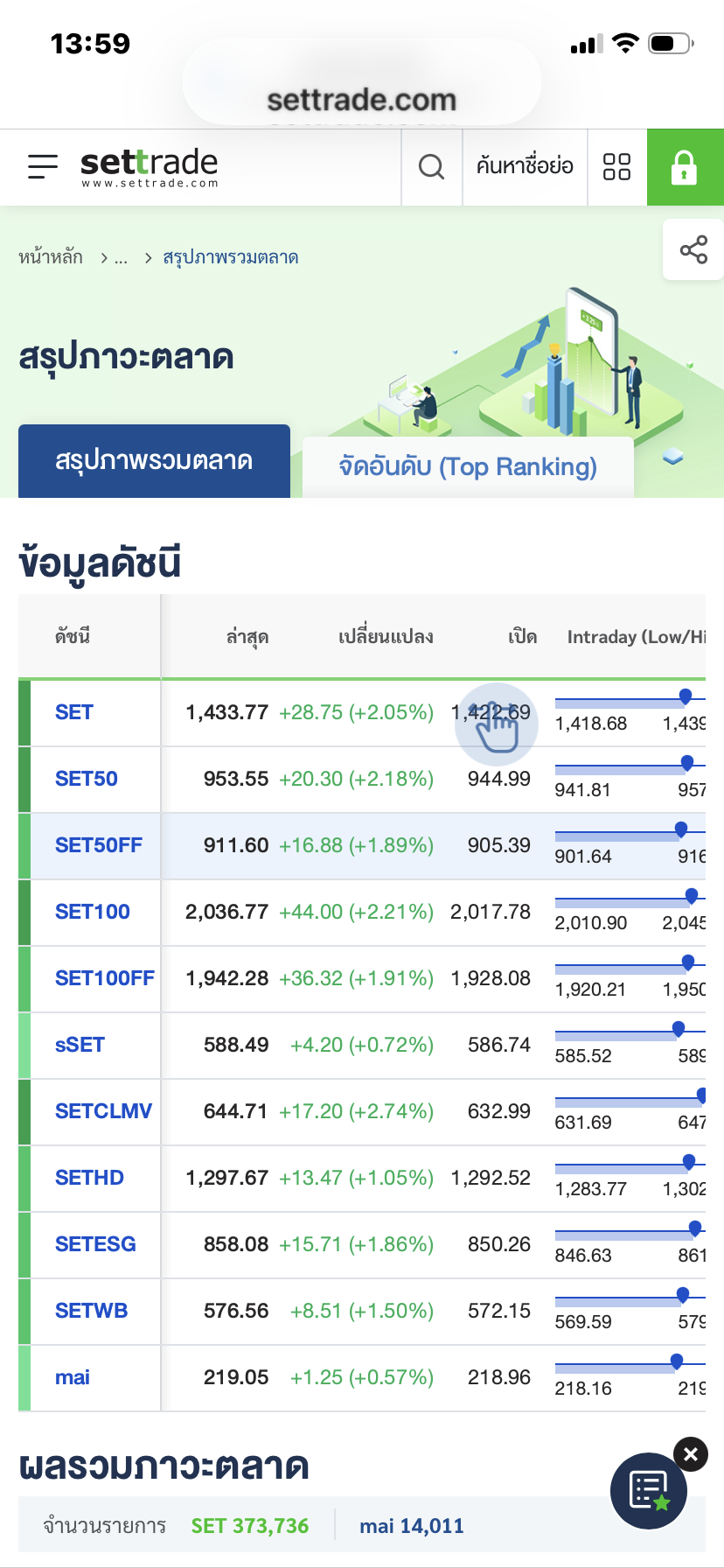Open the grid apps menu
Screen dimensions: 724x1568
point(616,166)
